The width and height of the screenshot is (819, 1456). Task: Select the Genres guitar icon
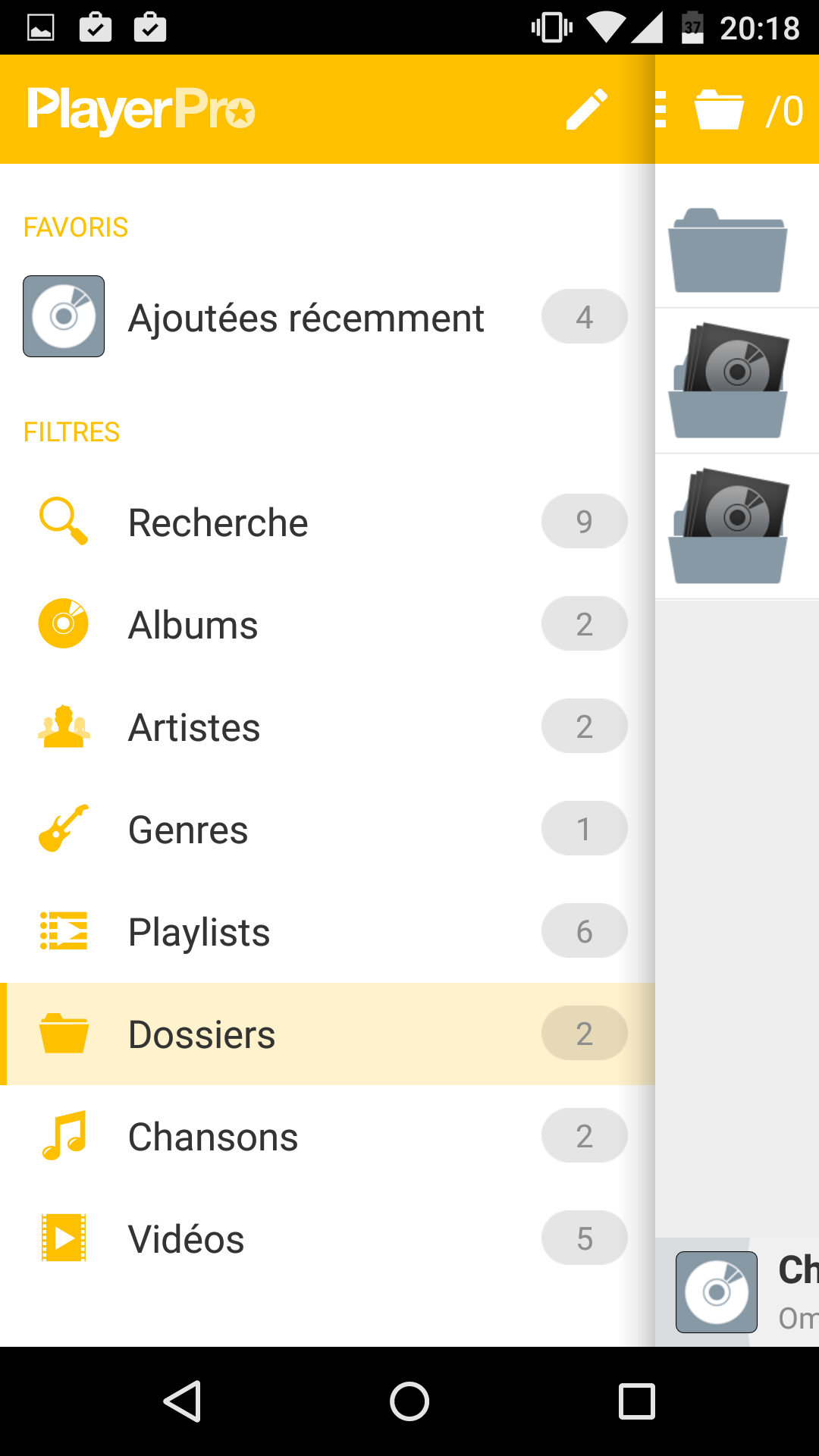coord(62,828)
